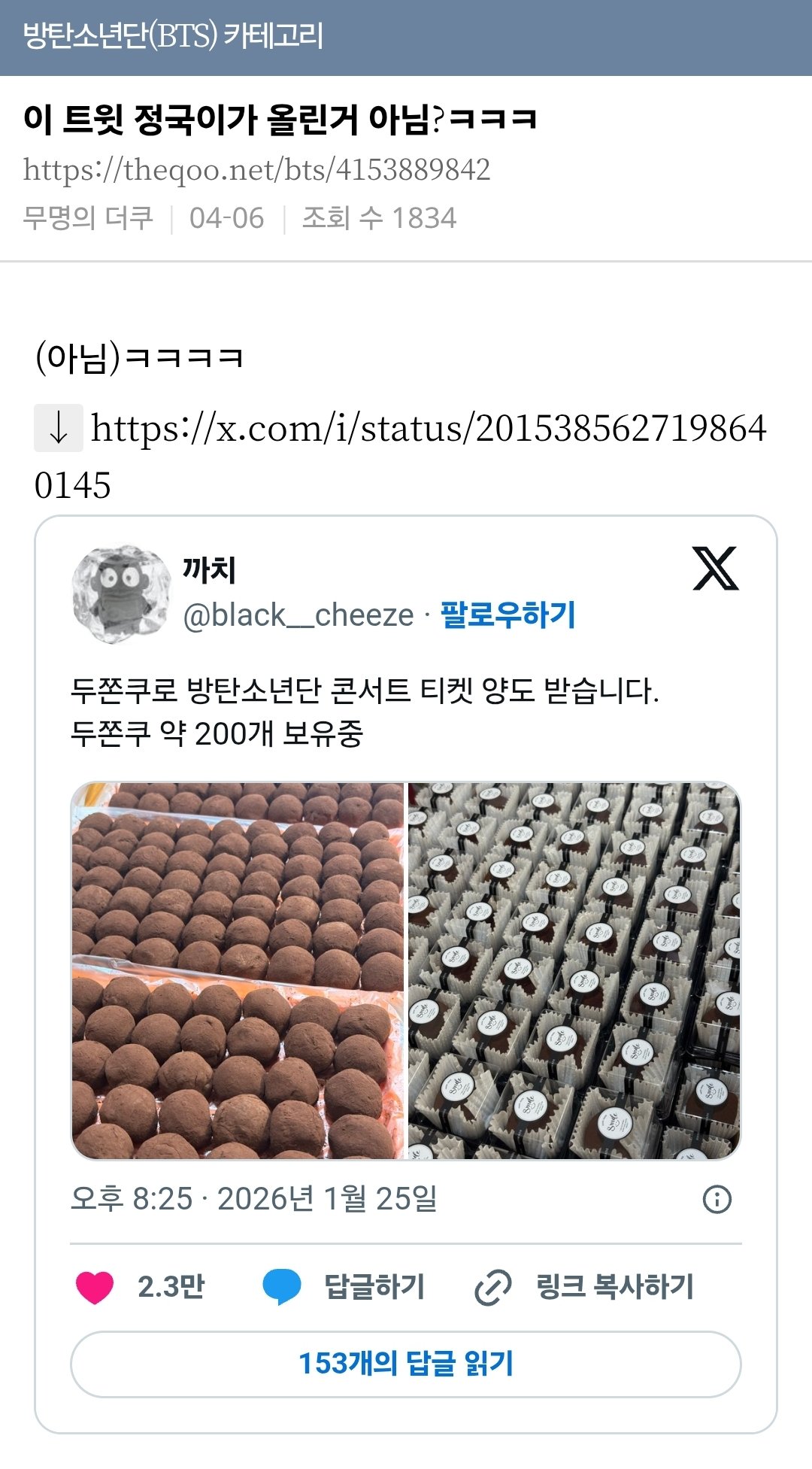
Task: Open the x.com status link
Action: [428, 429]
